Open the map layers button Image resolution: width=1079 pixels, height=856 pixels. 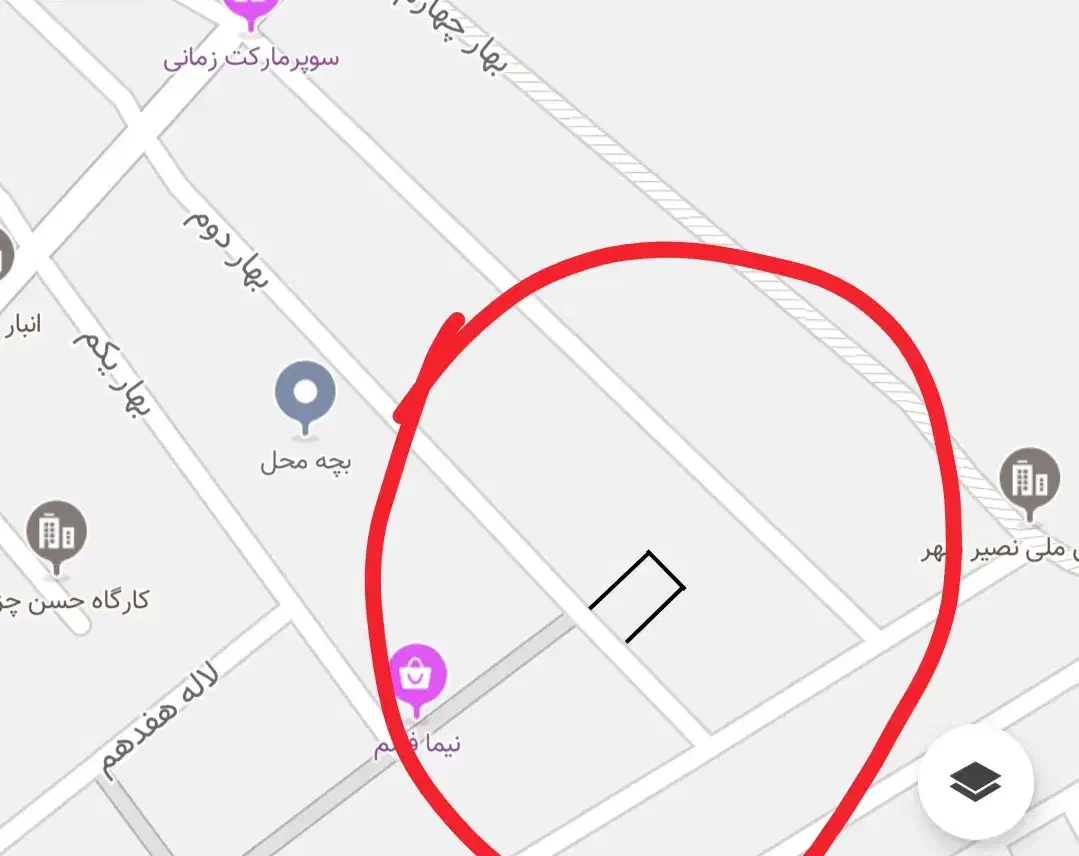(x=975, y=781)
